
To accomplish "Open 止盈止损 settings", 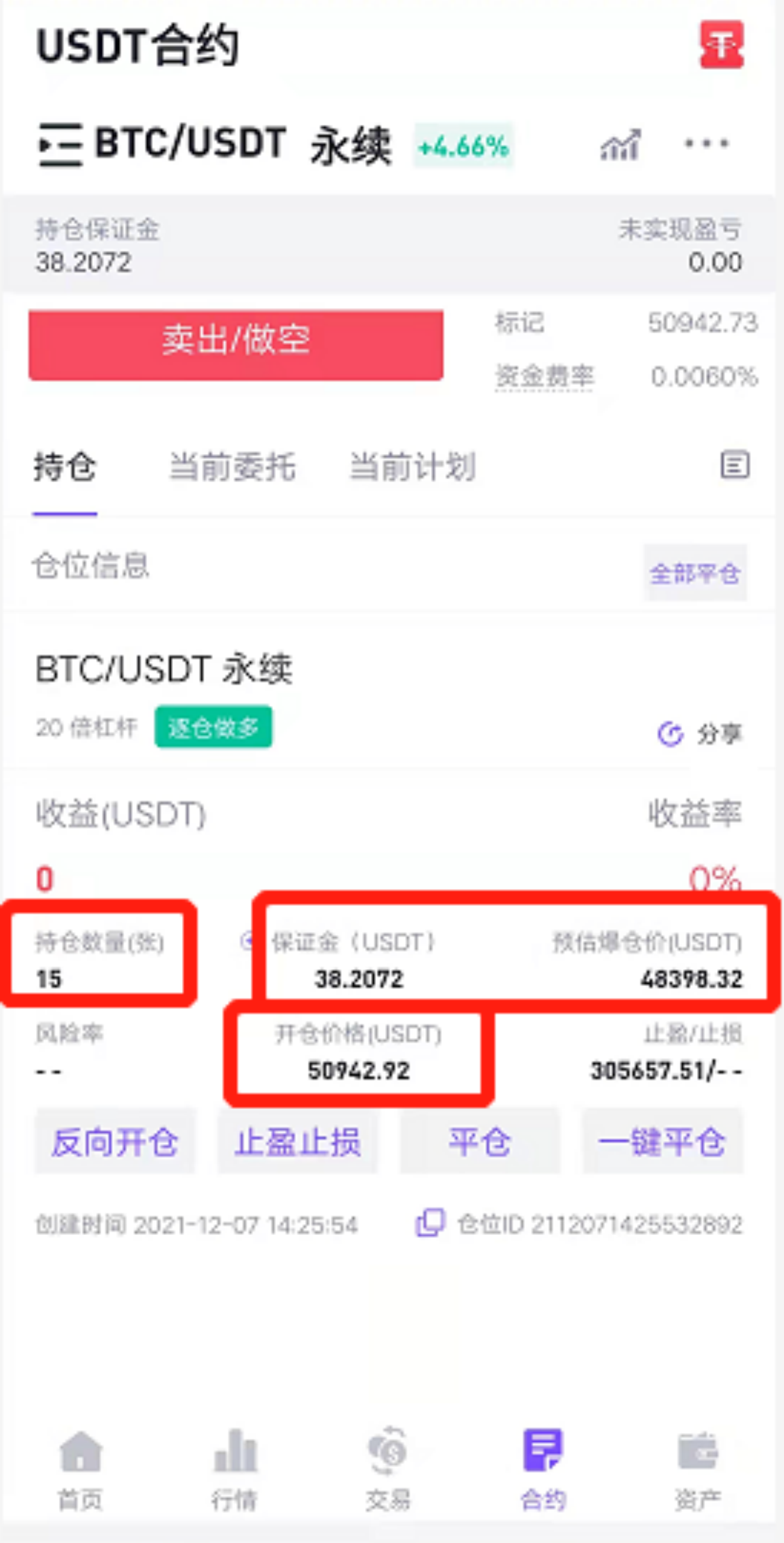I will pos(297,1142).
